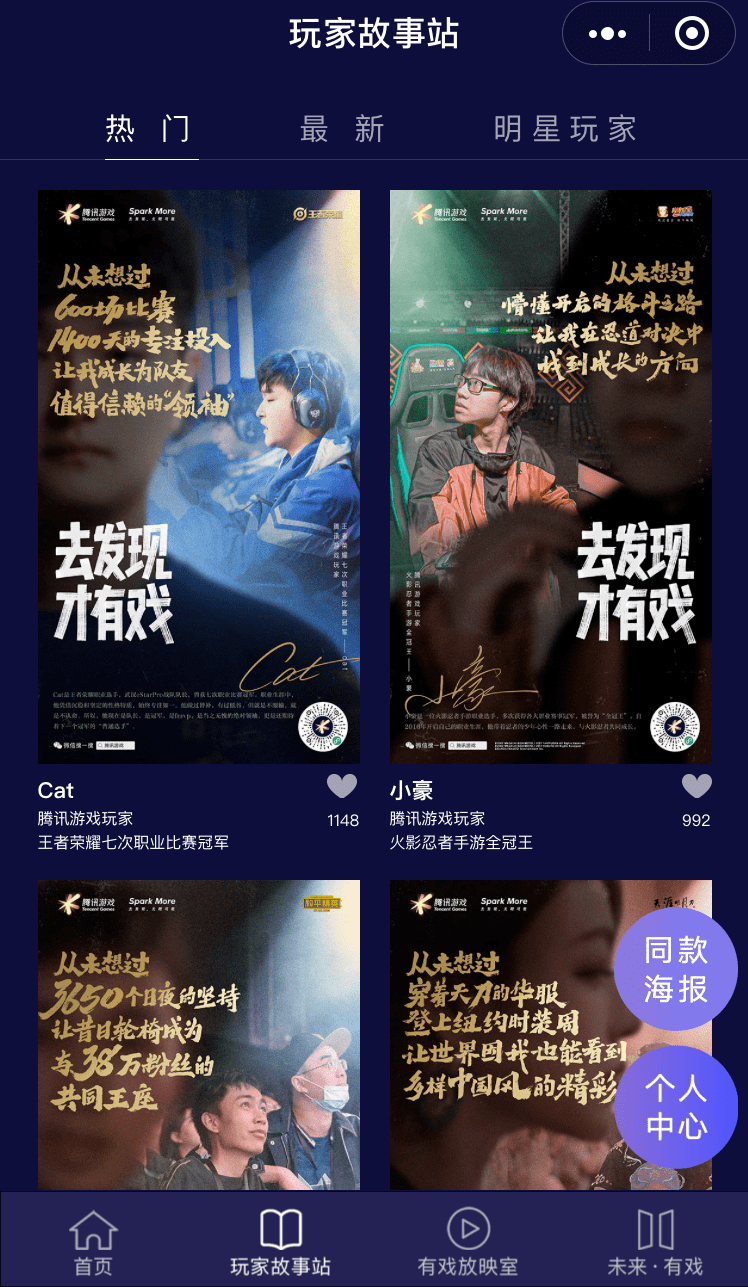748x1287 pixels.
Task: Select the 玩家故事站 bottom tab
Action: [x=281, y=1241]
